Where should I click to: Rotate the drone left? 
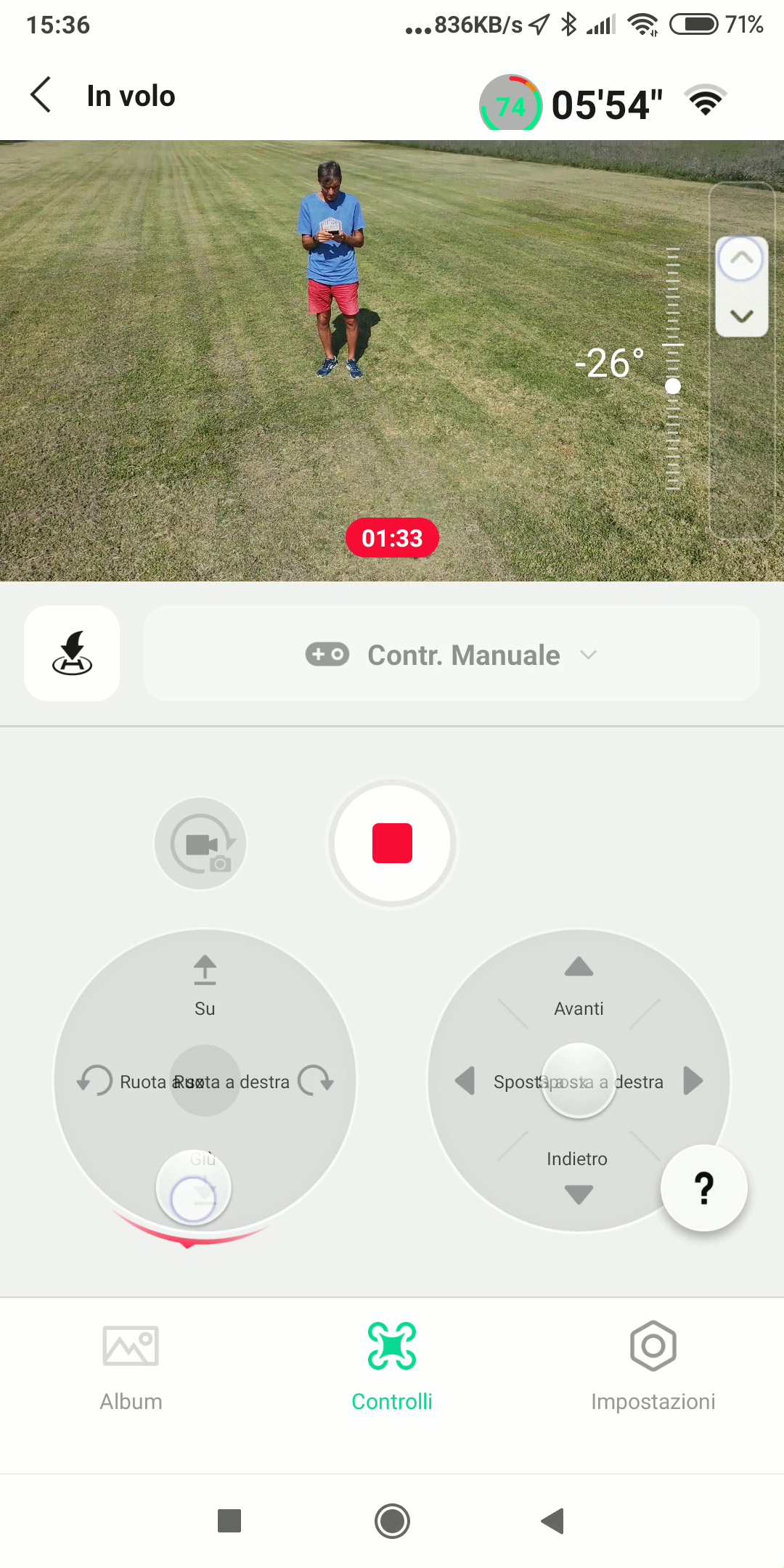pyautogui.click(x=95, y=1080)
